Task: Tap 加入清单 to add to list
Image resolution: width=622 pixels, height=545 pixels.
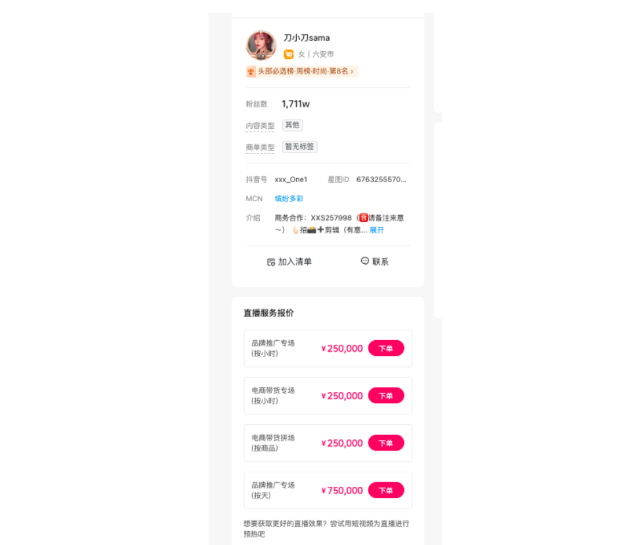Action: (289, 261)
